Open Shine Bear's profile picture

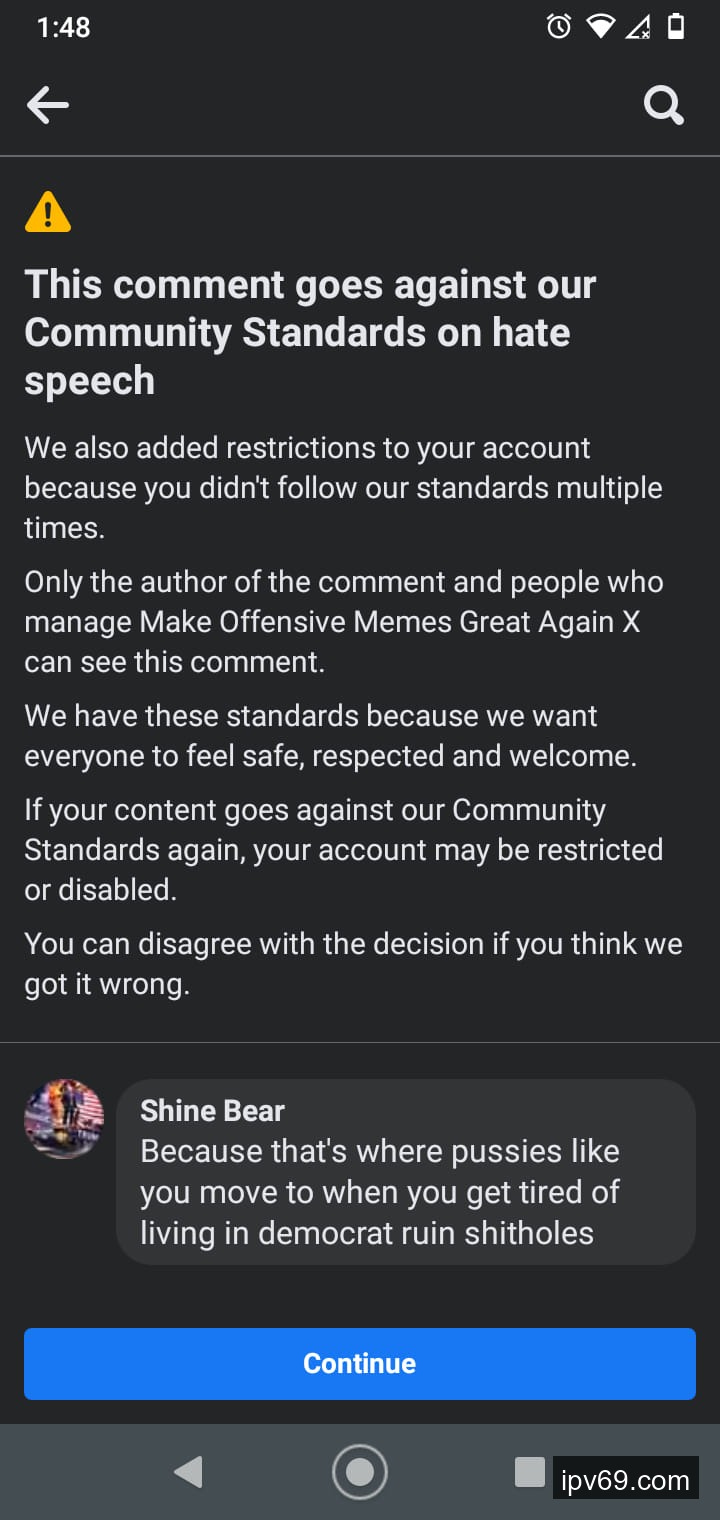[x=64, y=1119]
